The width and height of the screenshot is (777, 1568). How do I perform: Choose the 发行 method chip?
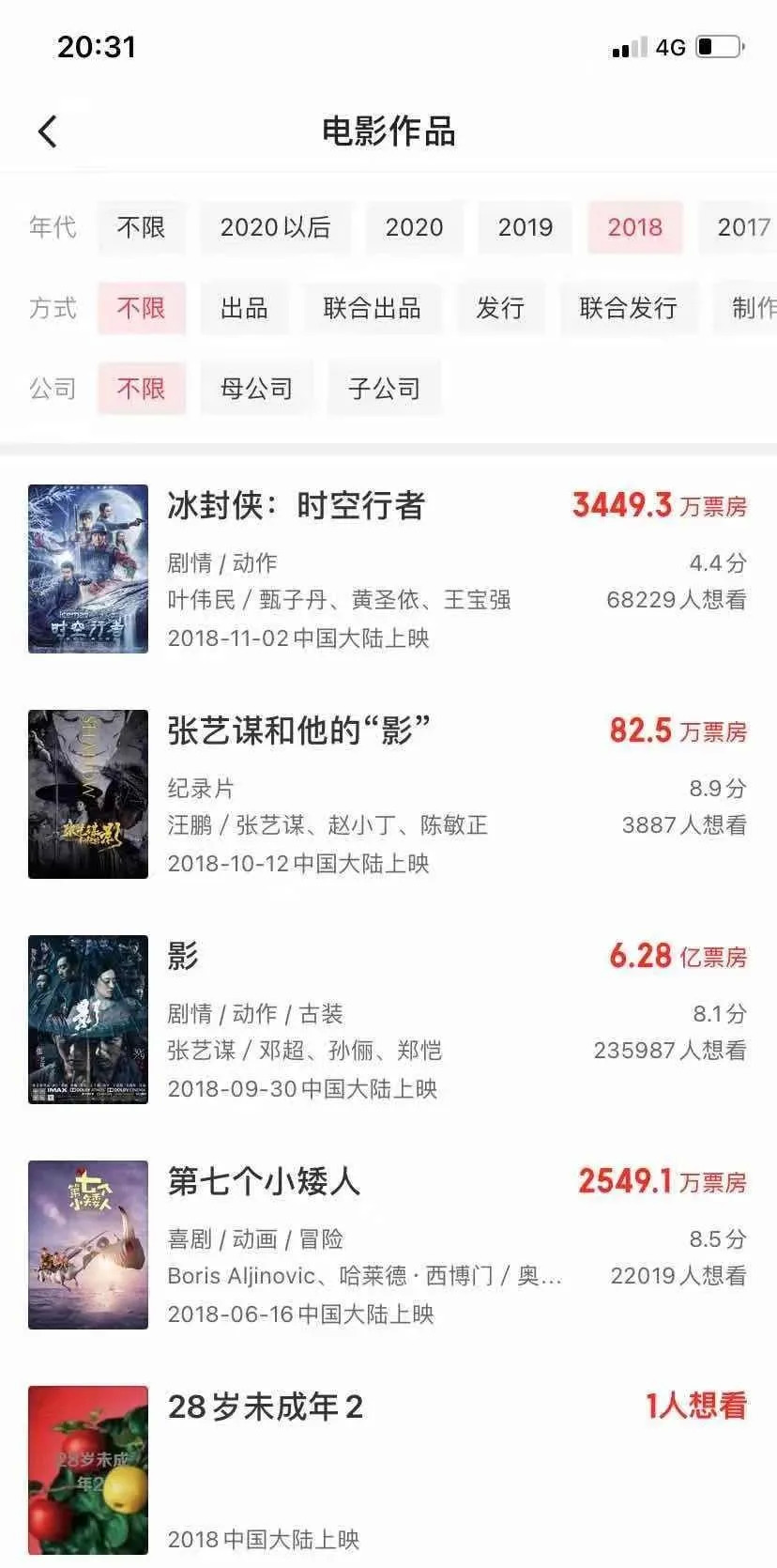499,308
